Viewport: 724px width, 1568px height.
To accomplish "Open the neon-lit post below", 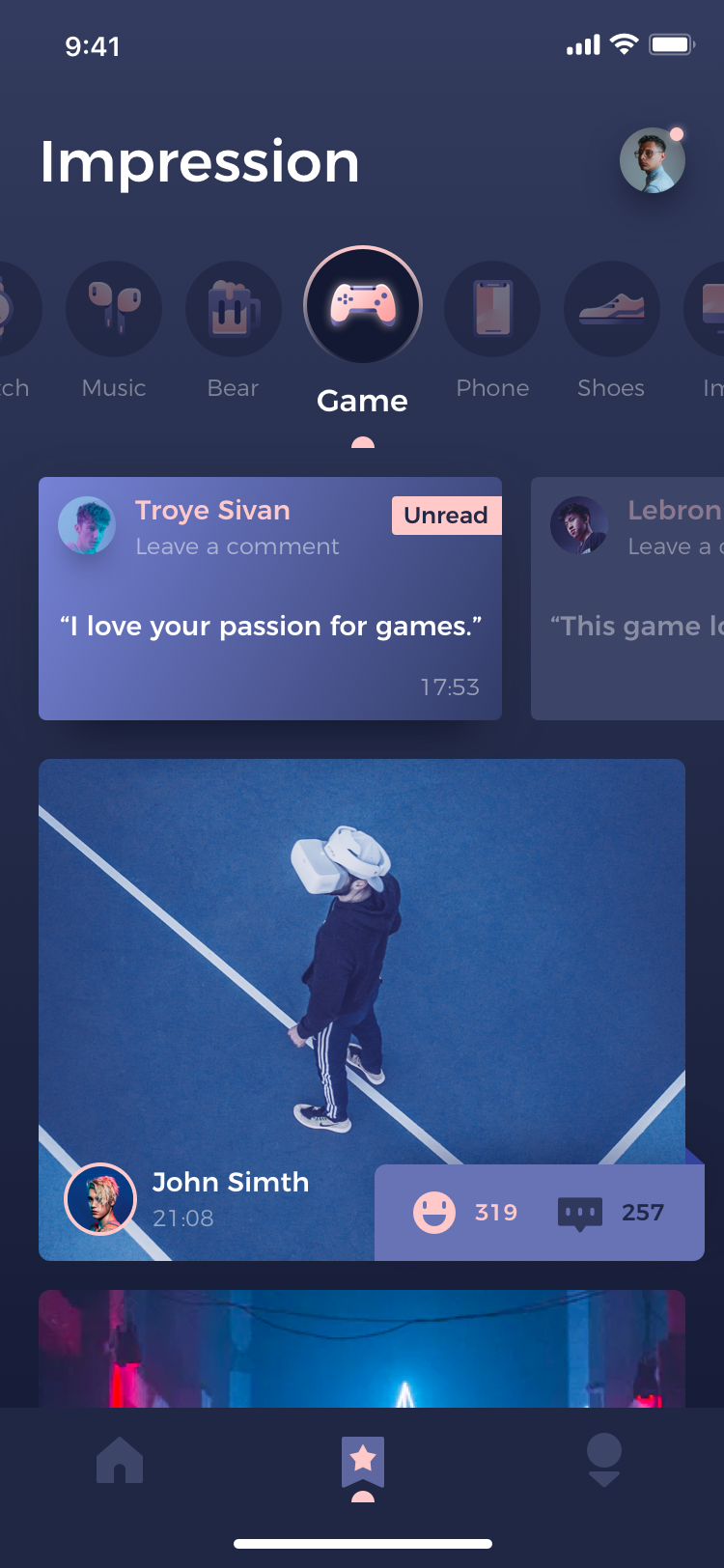I will coord(362,1349).
